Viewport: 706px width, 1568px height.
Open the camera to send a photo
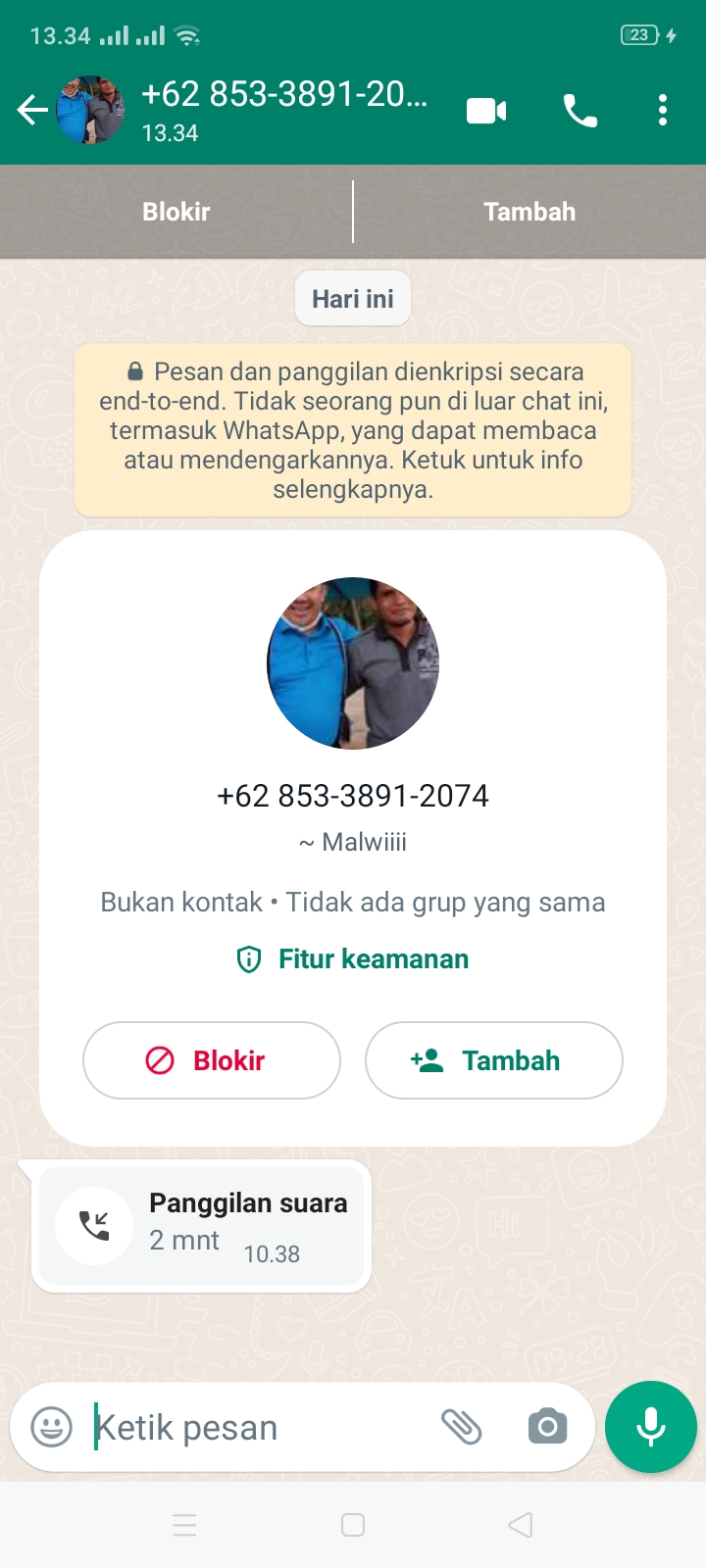(x=546, y=1427)
